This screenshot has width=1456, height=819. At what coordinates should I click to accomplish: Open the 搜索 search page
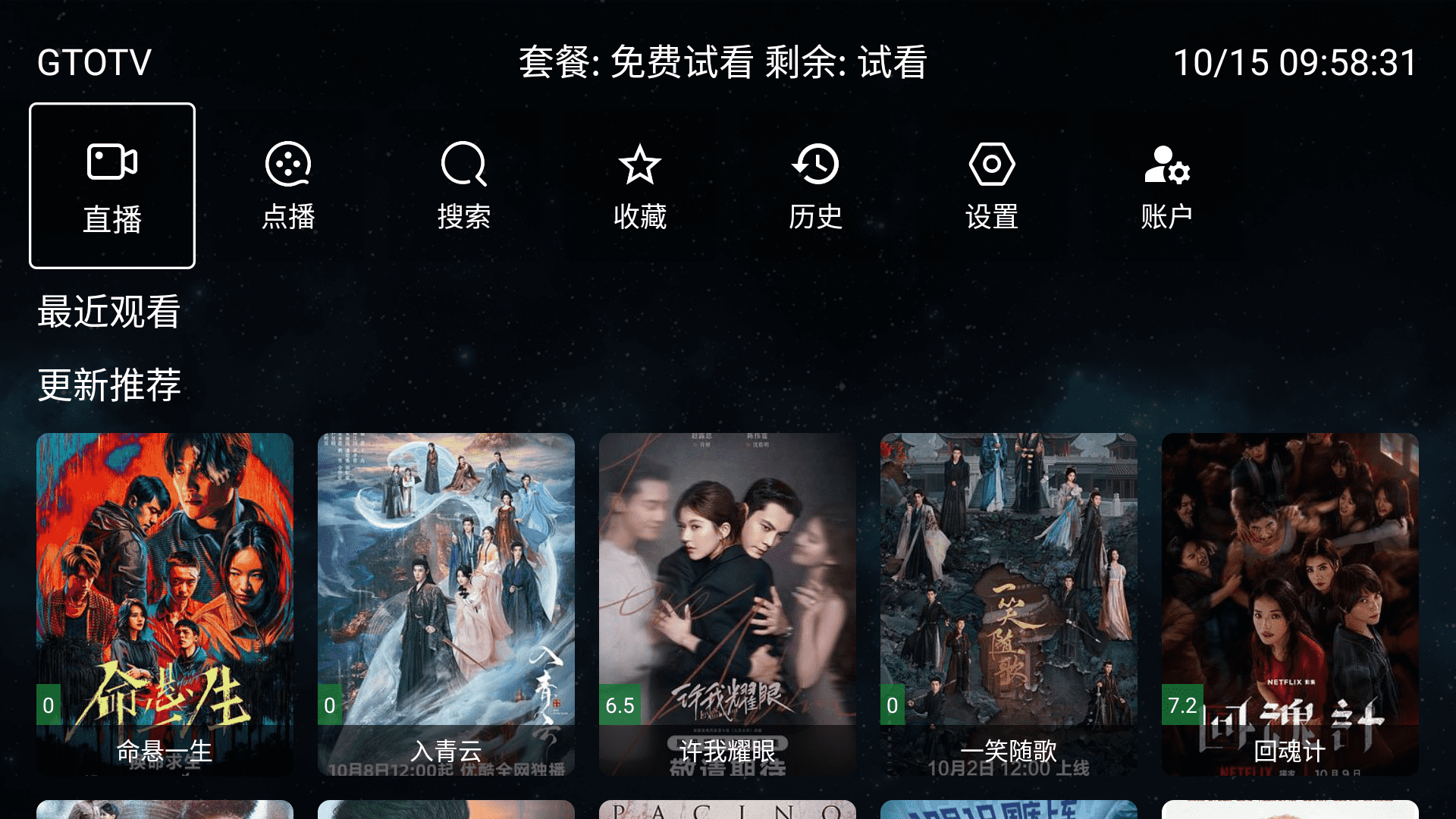pyautogui.click(x=463, y=186)
